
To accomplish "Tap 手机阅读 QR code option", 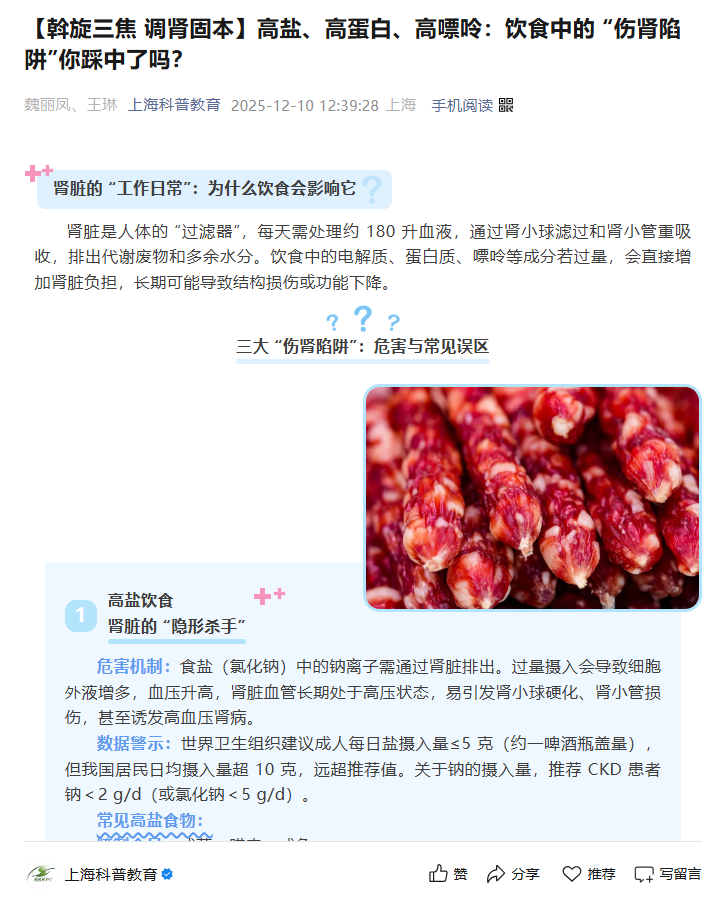I will [472, 105].
